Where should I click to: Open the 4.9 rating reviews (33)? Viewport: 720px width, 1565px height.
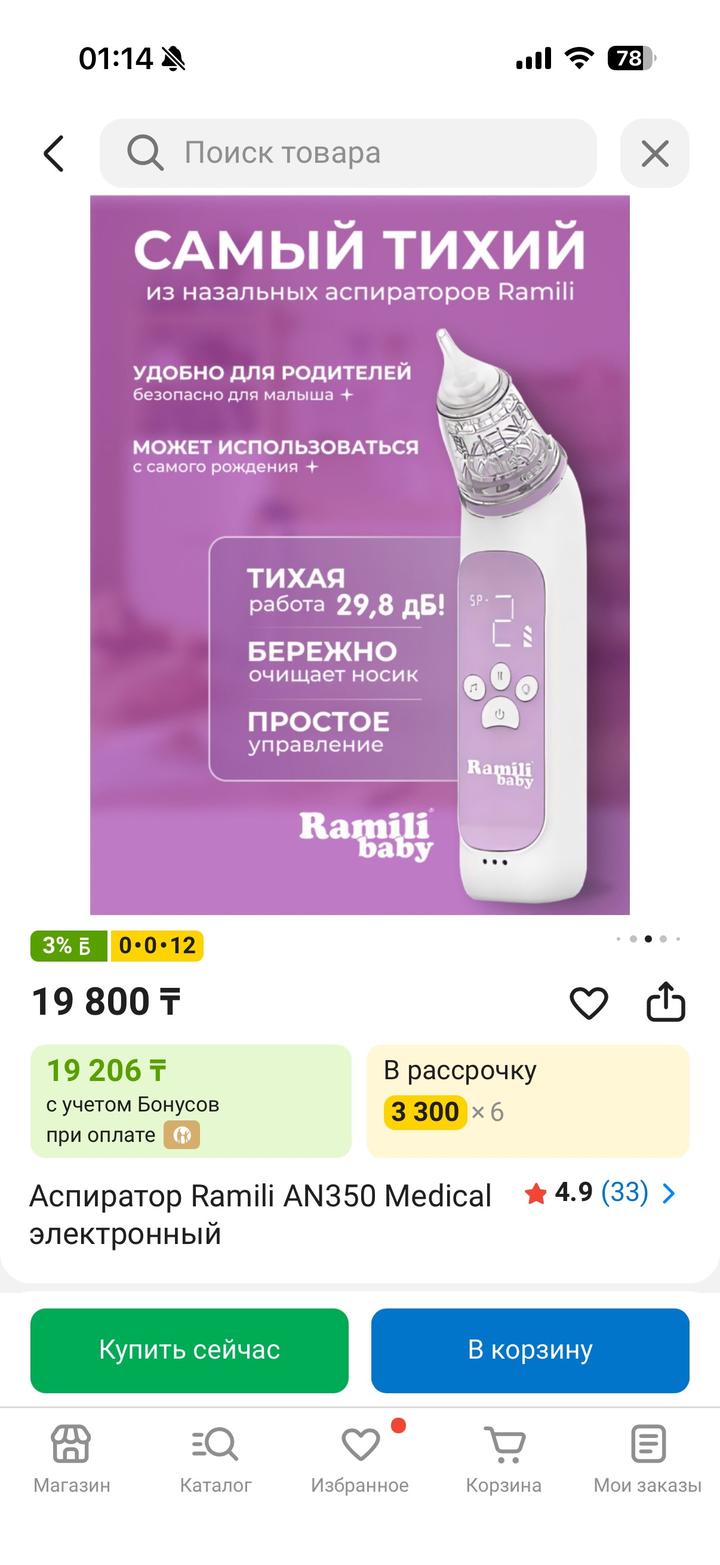[x=600, y=1193]
